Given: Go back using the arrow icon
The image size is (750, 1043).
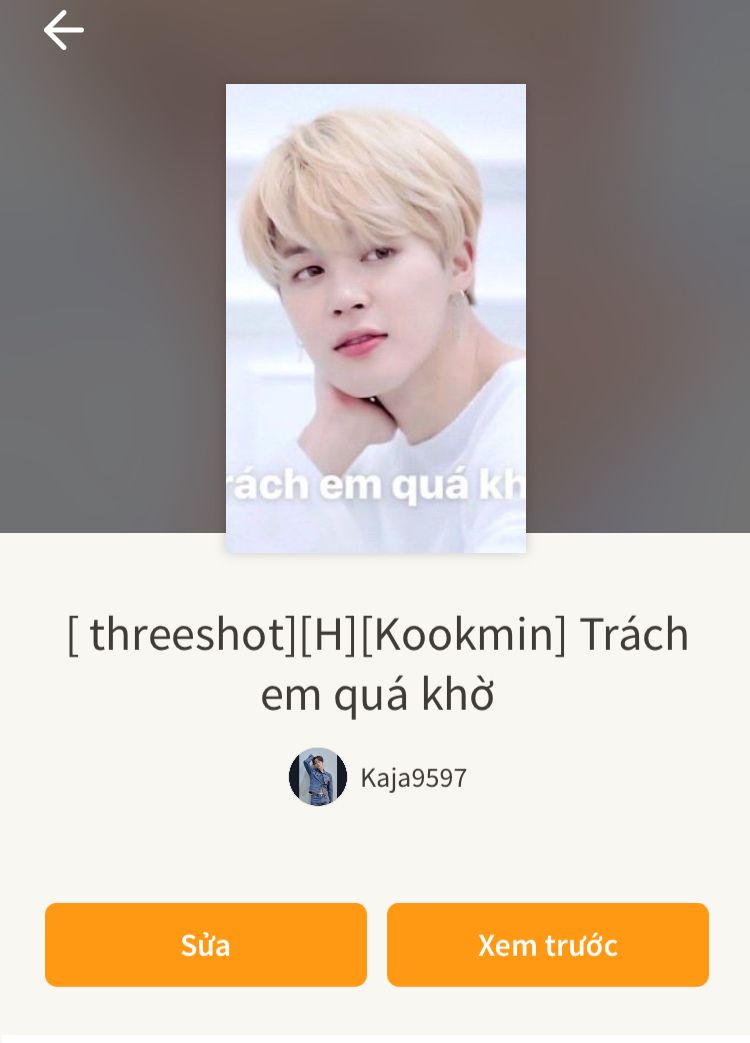Looking at the screenshot, I should [63, 30].
